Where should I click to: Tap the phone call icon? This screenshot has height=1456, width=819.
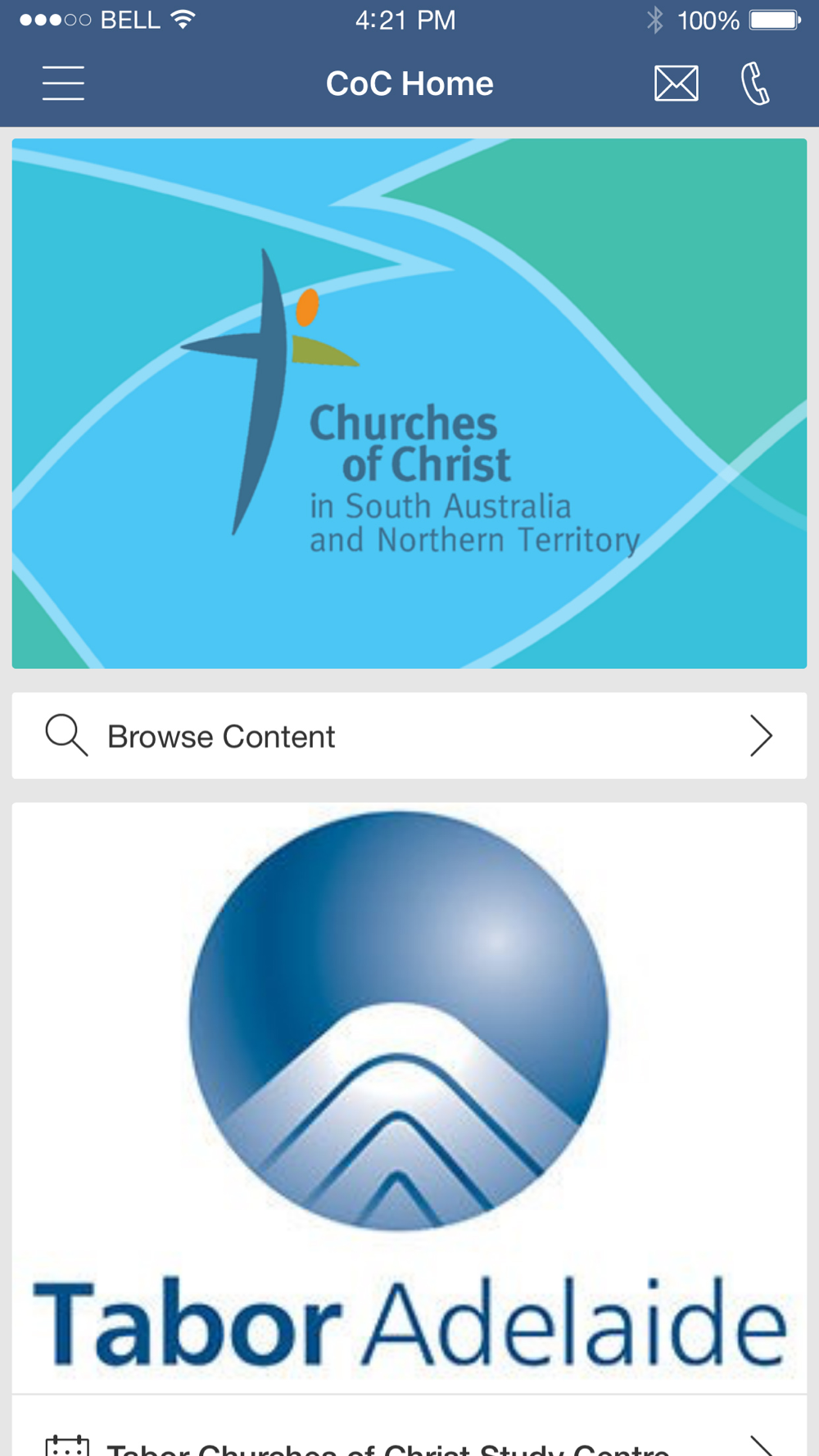tap(754, 84)
